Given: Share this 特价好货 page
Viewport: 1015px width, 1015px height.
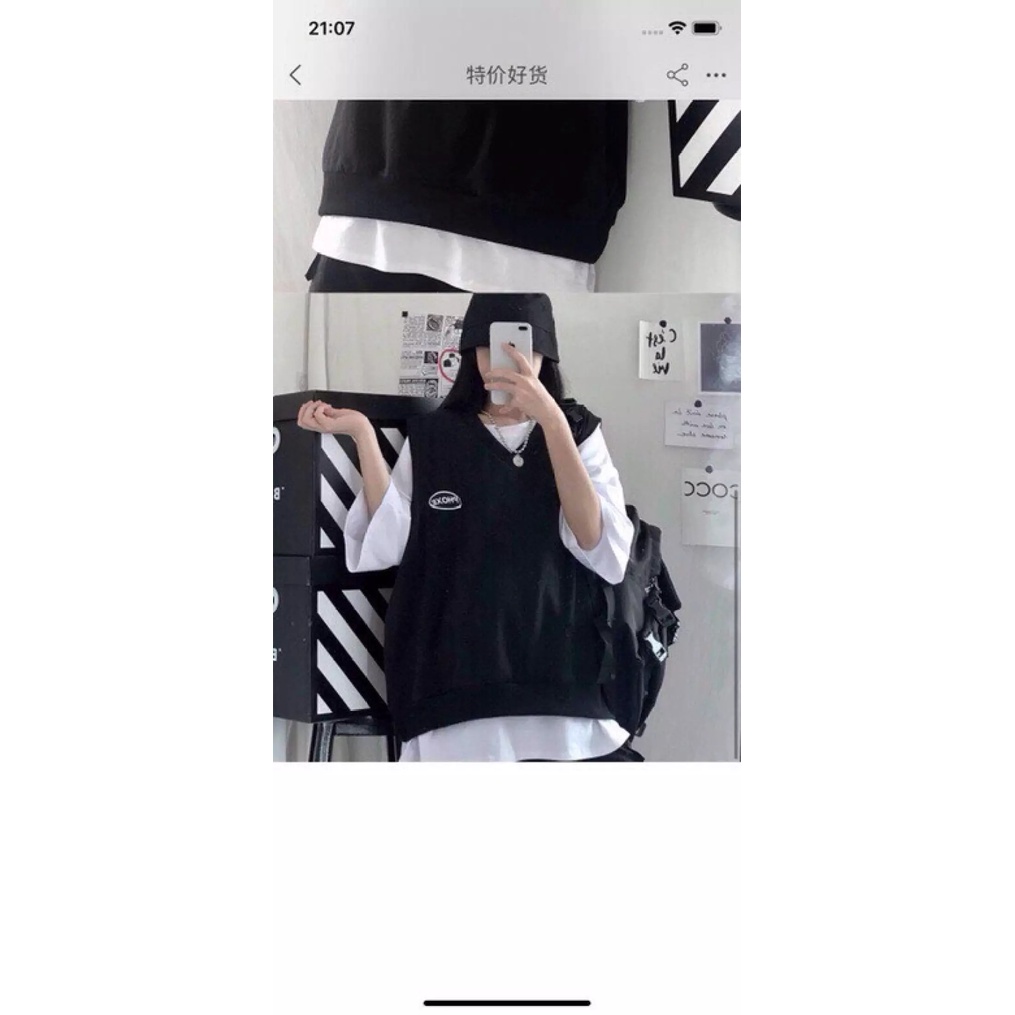Looking at the screenshot, I should 677,75.
